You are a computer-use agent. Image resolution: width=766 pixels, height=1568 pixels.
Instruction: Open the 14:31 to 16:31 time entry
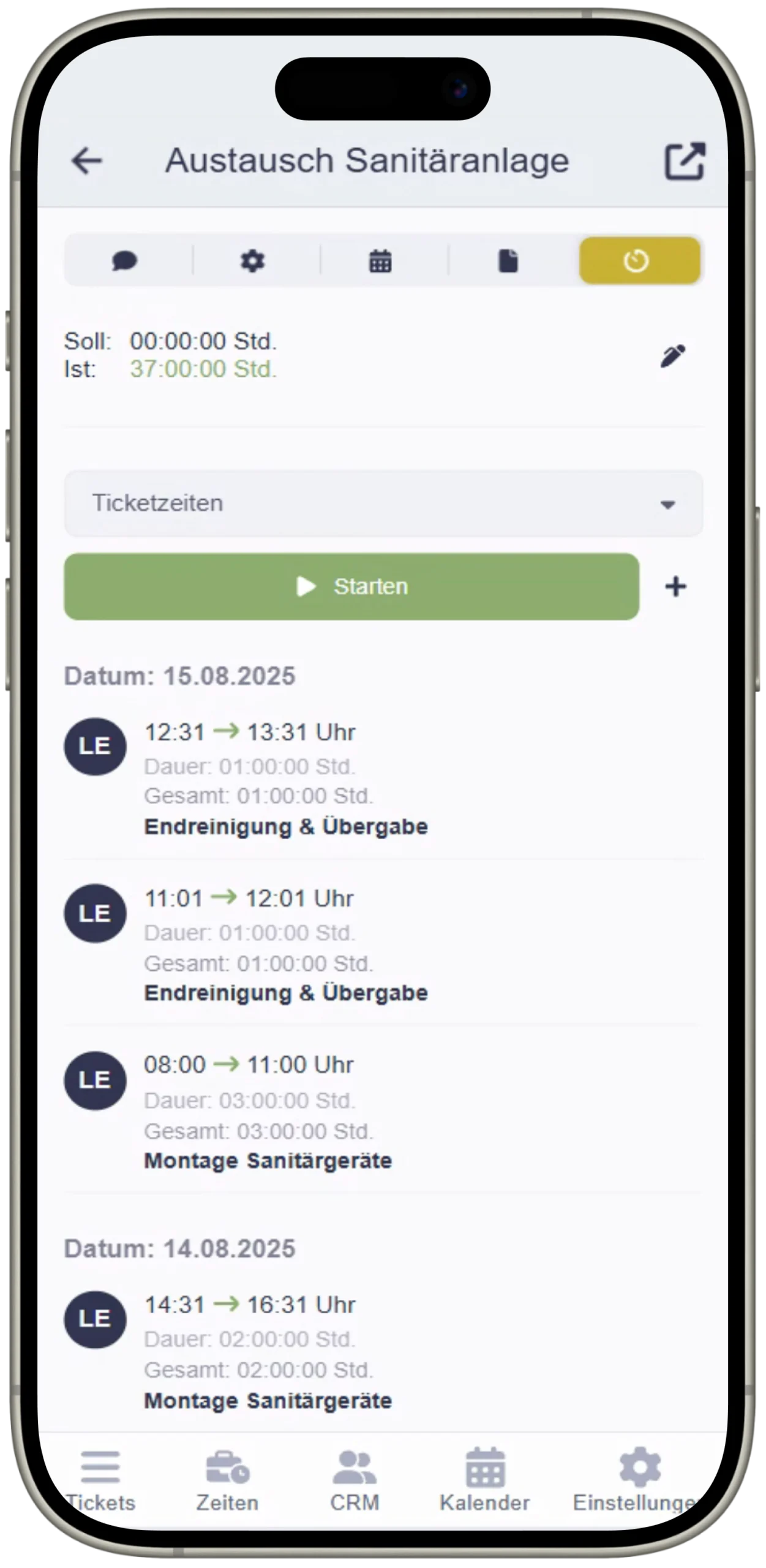pos(267,1352)
